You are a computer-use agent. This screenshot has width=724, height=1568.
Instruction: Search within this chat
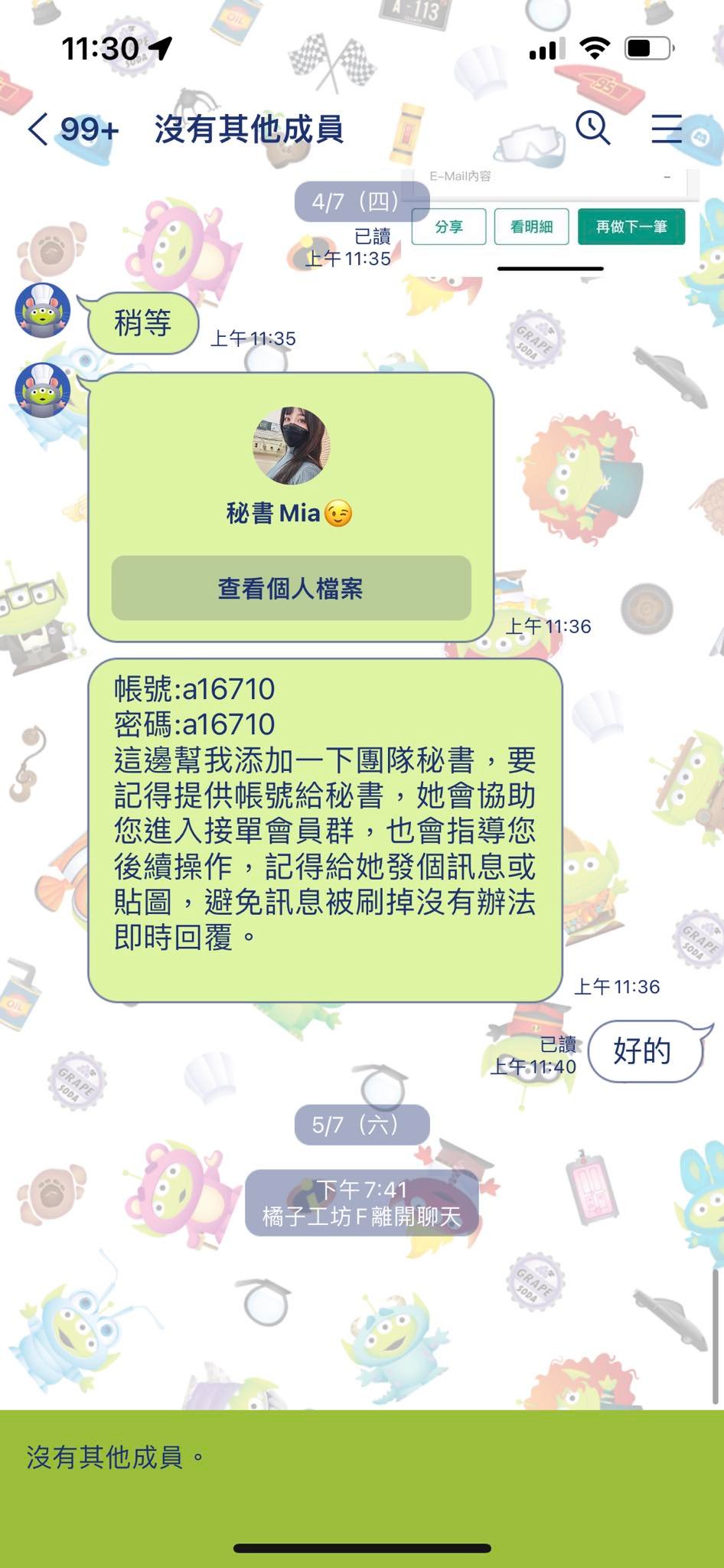[x=592, y=128]
